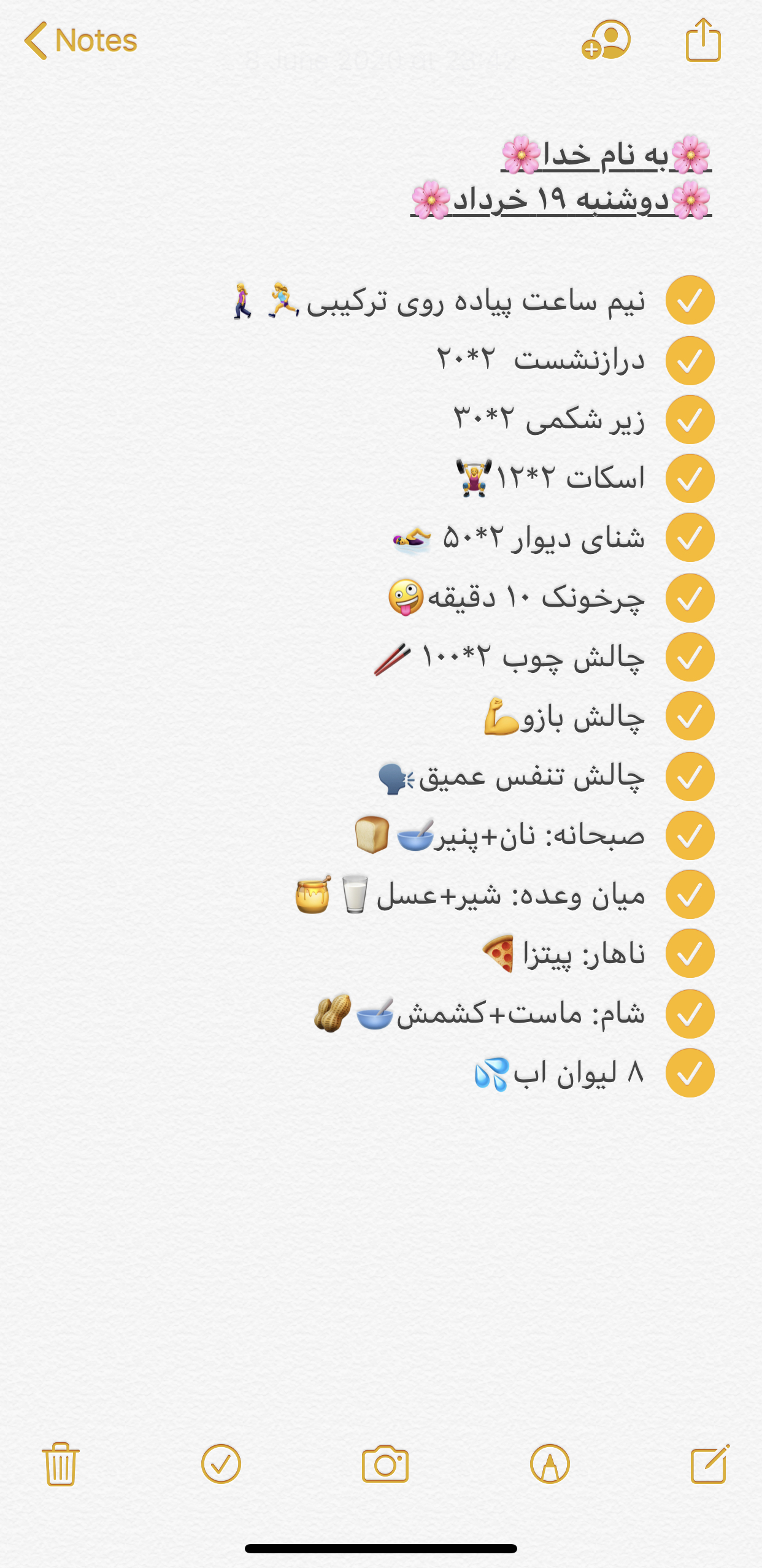The height and width of the screenshot is (1568, 762).
Task: Uncheck the درازنشست ۲*۲۰ item
Action: pyautogui.click(x=690, y=361)
